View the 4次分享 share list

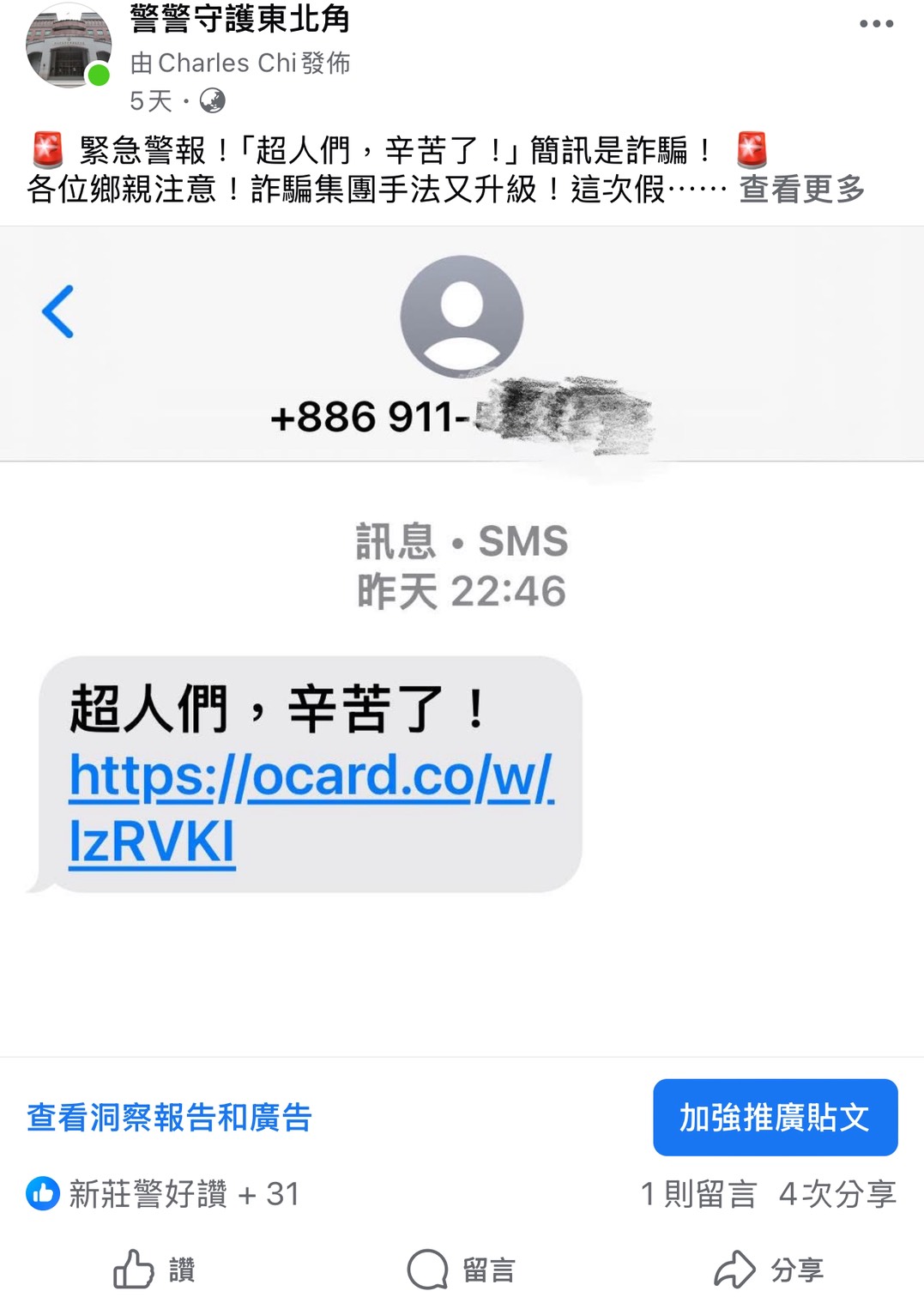[837, 1193]
